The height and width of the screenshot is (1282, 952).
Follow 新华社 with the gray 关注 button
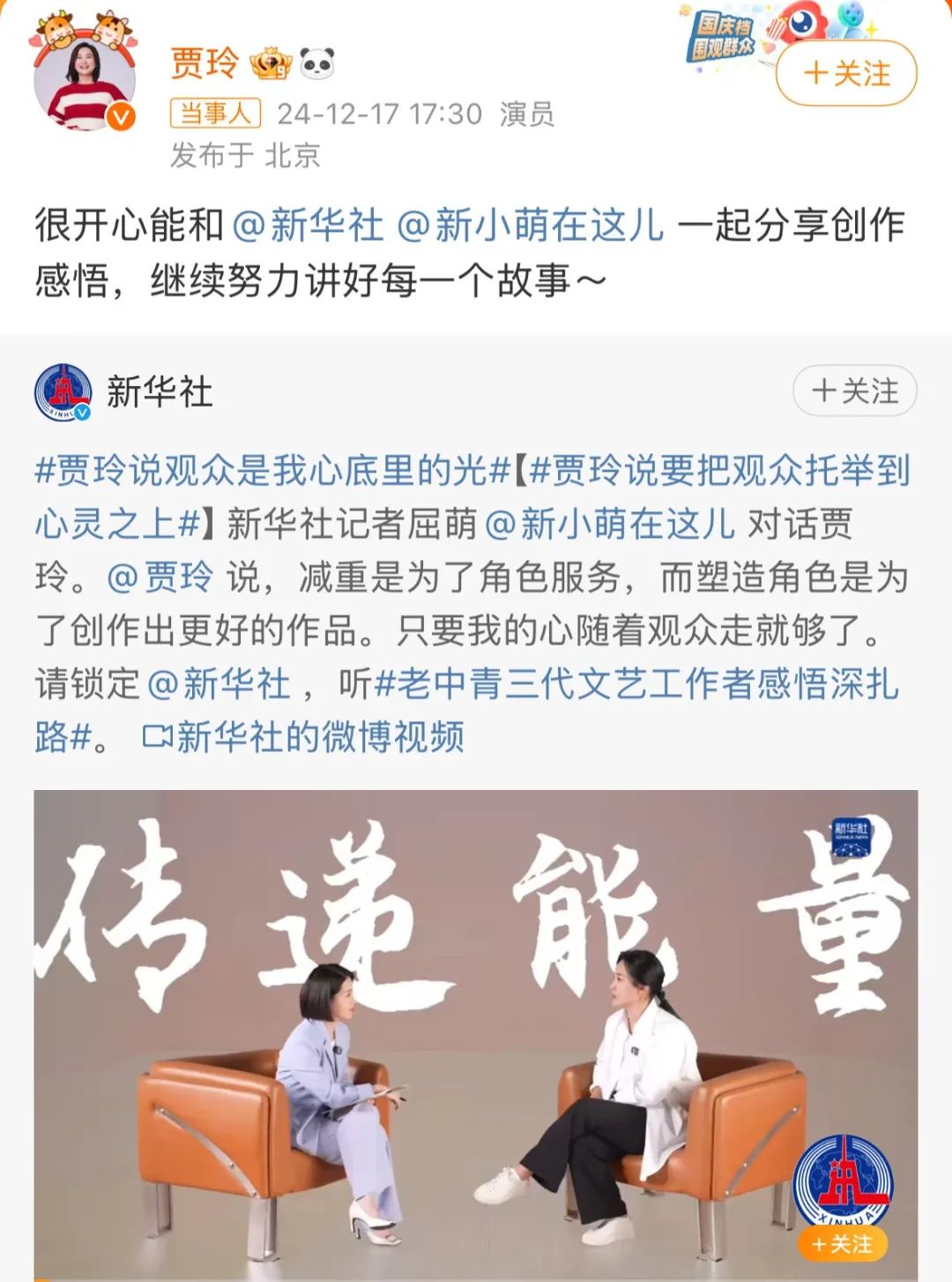click(854, 391)
